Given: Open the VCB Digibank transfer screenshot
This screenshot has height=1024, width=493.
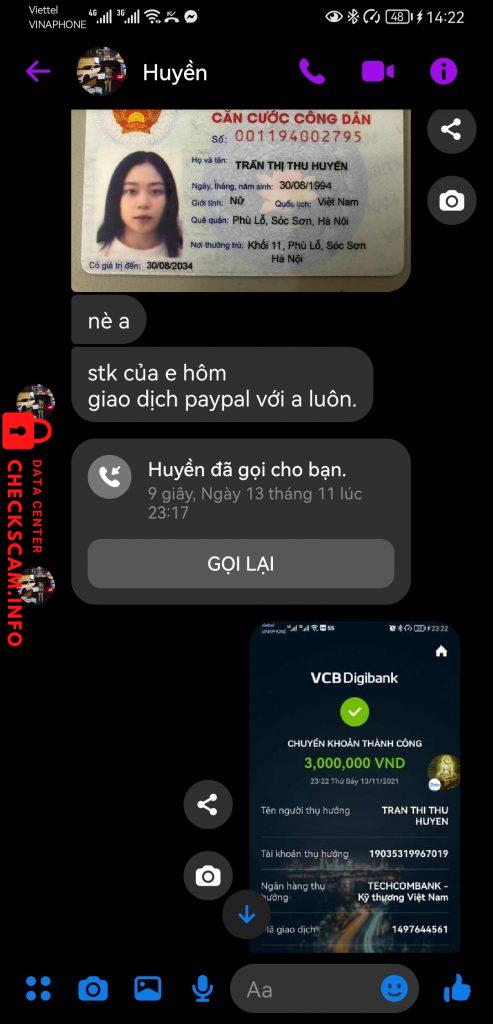Looking at the screenshot, I should (x=355, y=787).
